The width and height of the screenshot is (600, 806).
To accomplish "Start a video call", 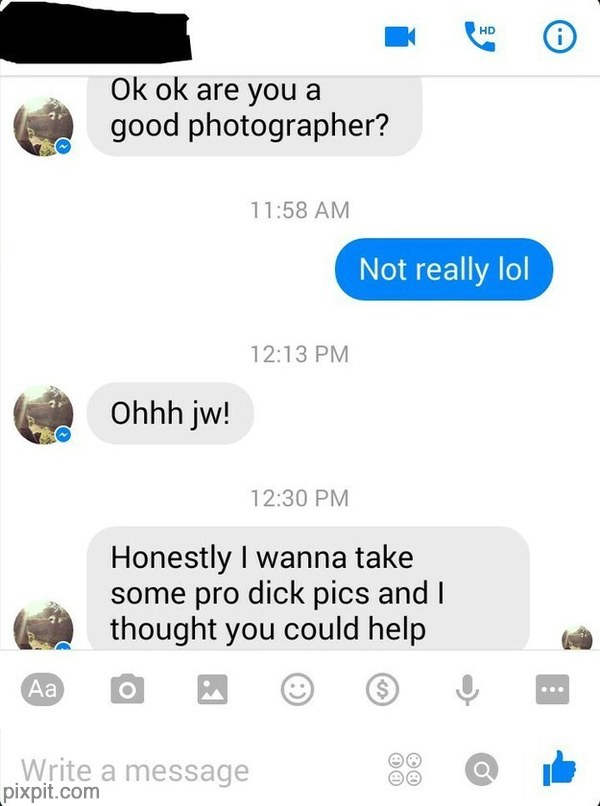I will pyautogui.click(x=399, y=37).
